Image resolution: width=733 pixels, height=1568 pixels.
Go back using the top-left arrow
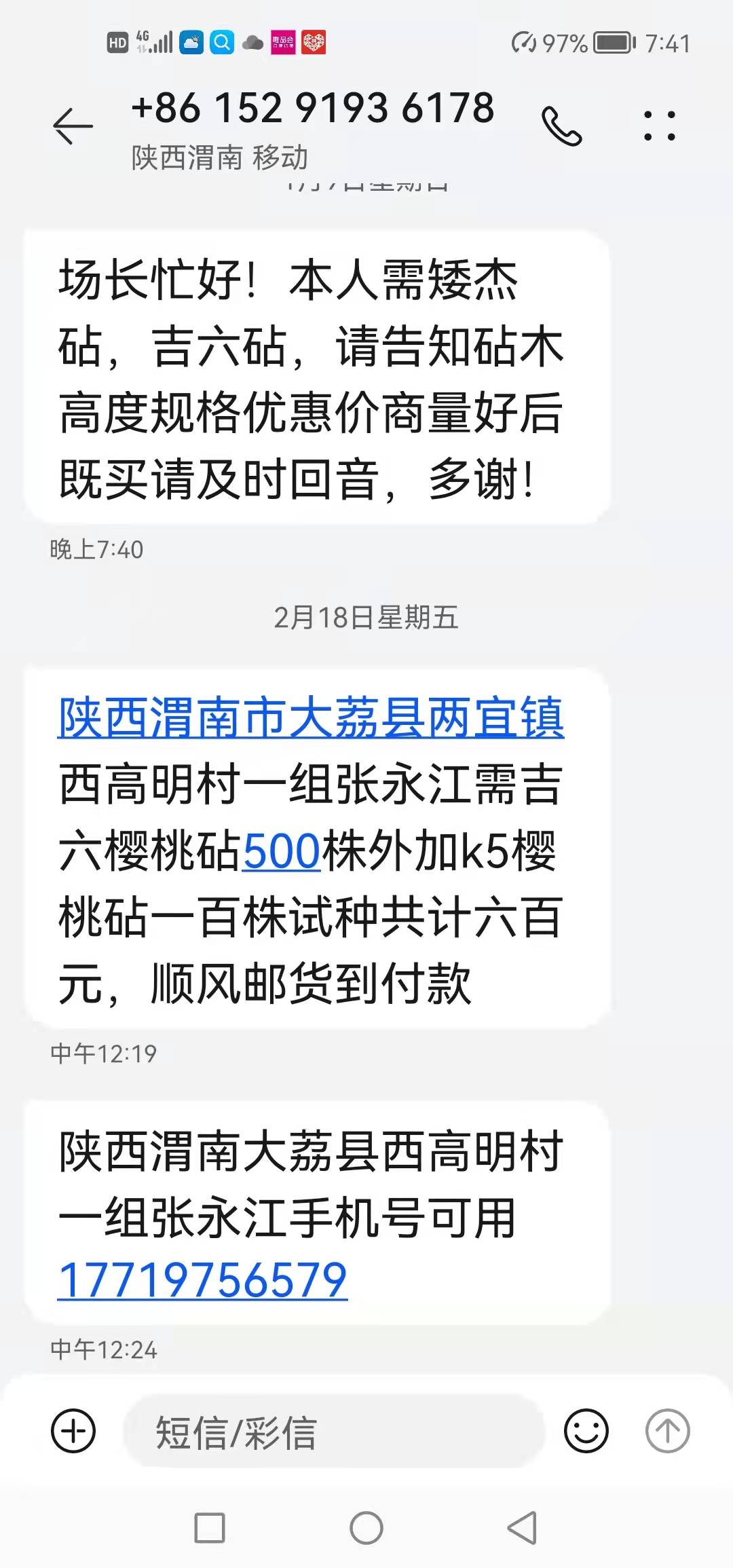(x=73, y=126)
